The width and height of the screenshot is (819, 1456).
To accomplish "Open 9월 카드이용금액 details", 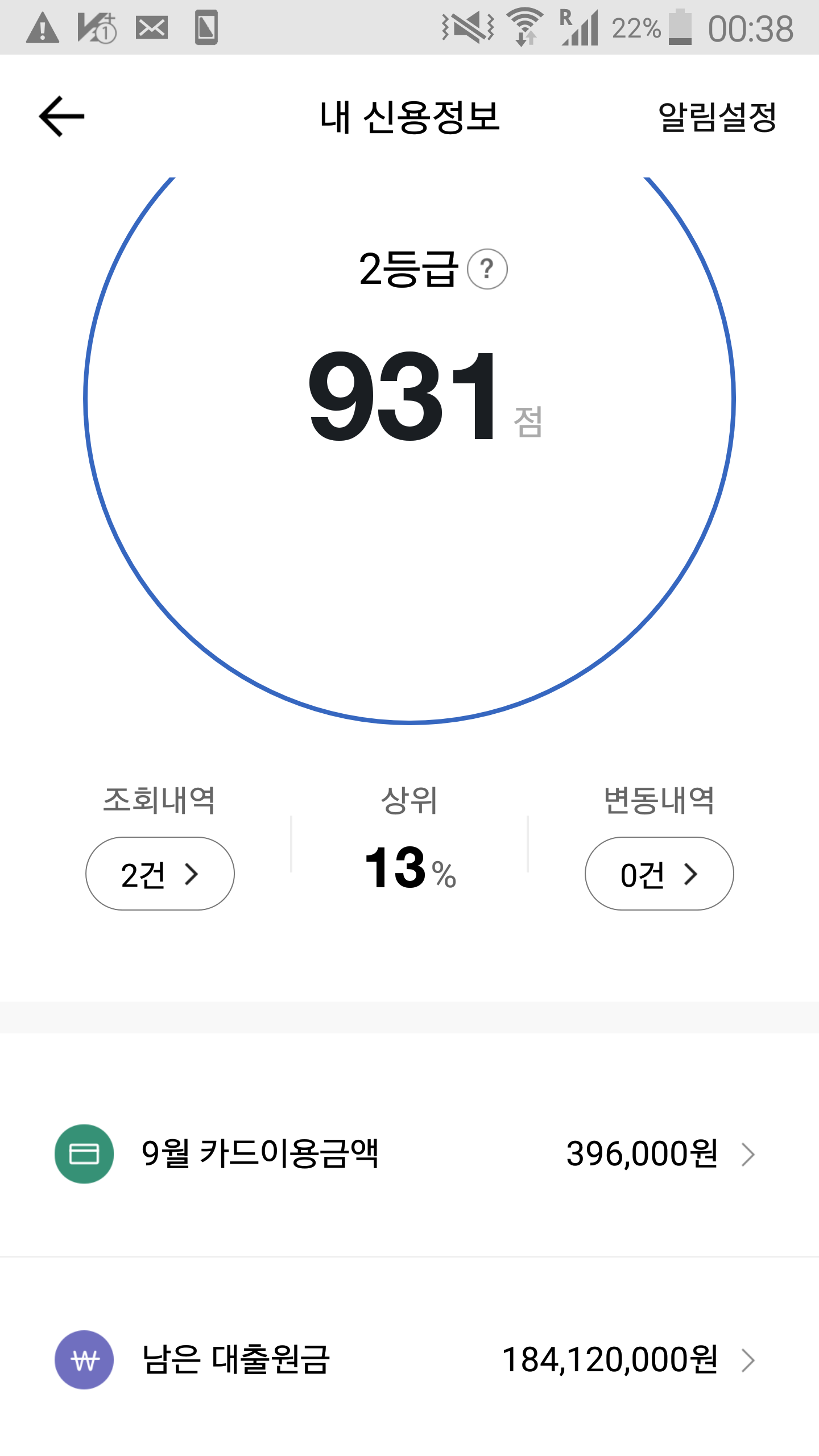I will coord(409,1155).
